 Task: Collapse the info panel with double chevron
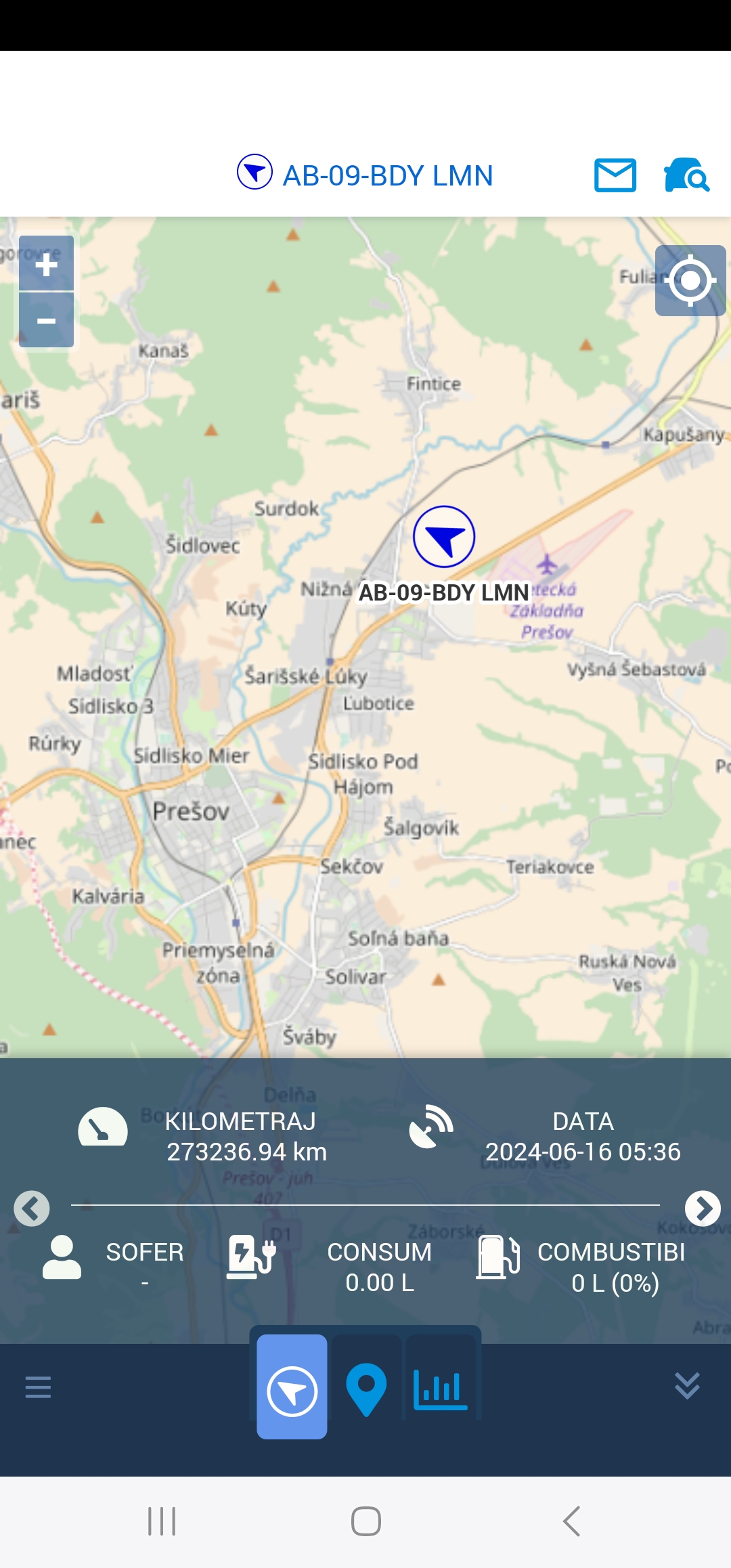687,1386
